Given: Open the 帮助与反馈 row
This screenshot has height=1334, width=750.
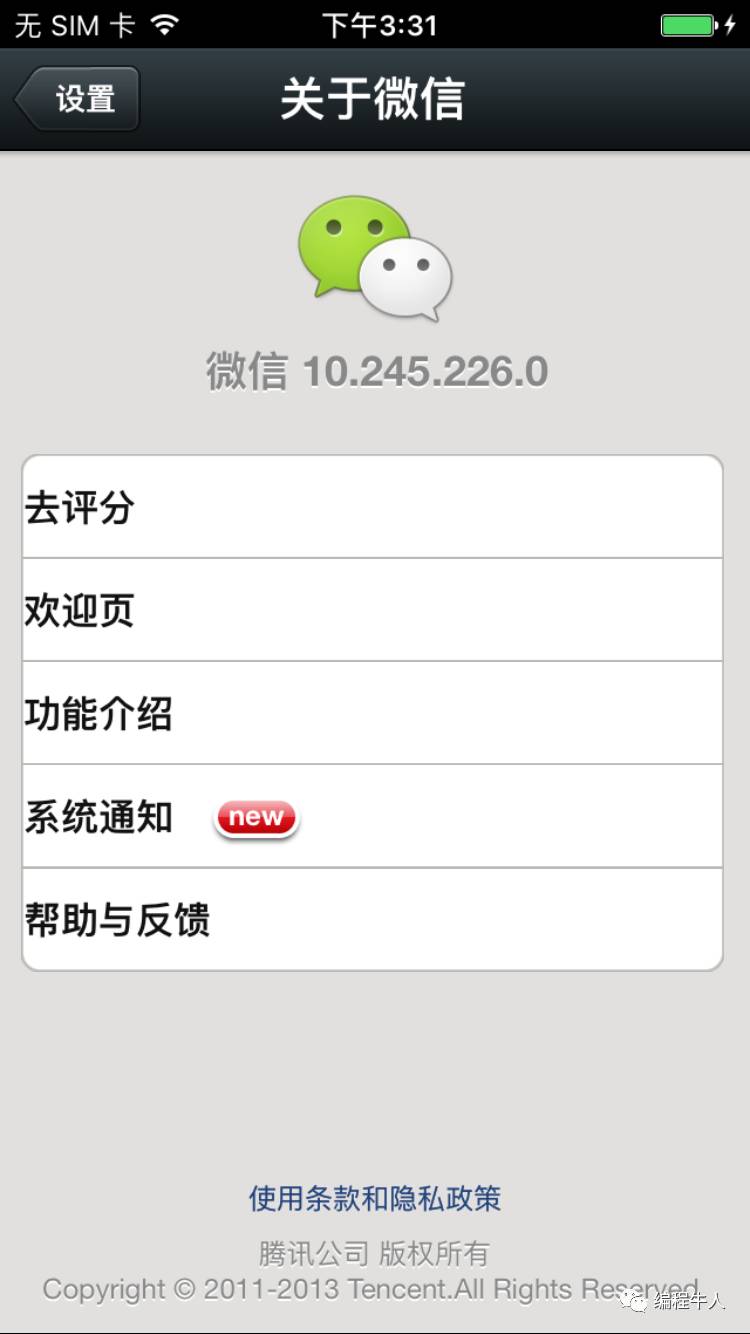Looking at the screenshot, I should click(372, 920).
